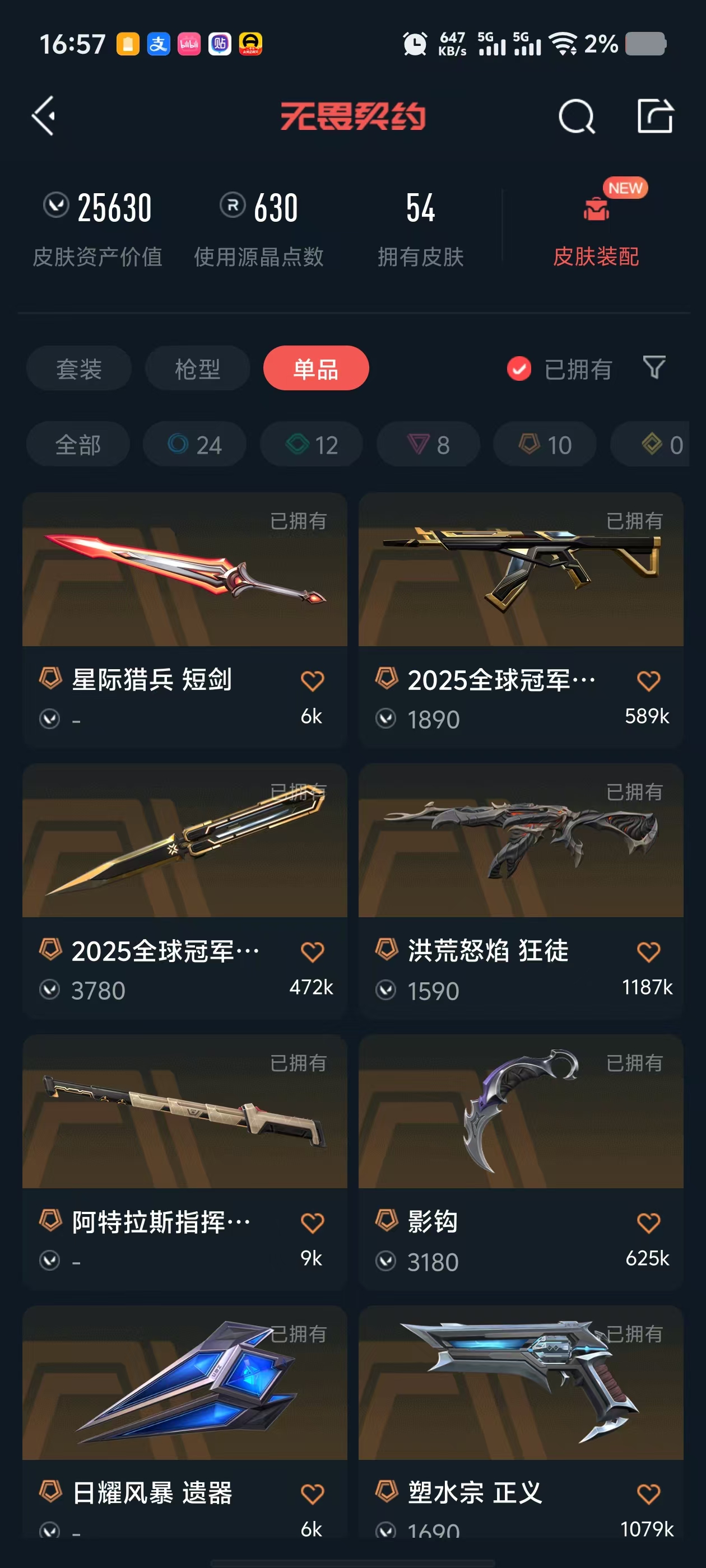Filter by the blue tier chip showing 24
Image resolution: width=706 pixels, height=1568 pixels.
tap(194, 444)
